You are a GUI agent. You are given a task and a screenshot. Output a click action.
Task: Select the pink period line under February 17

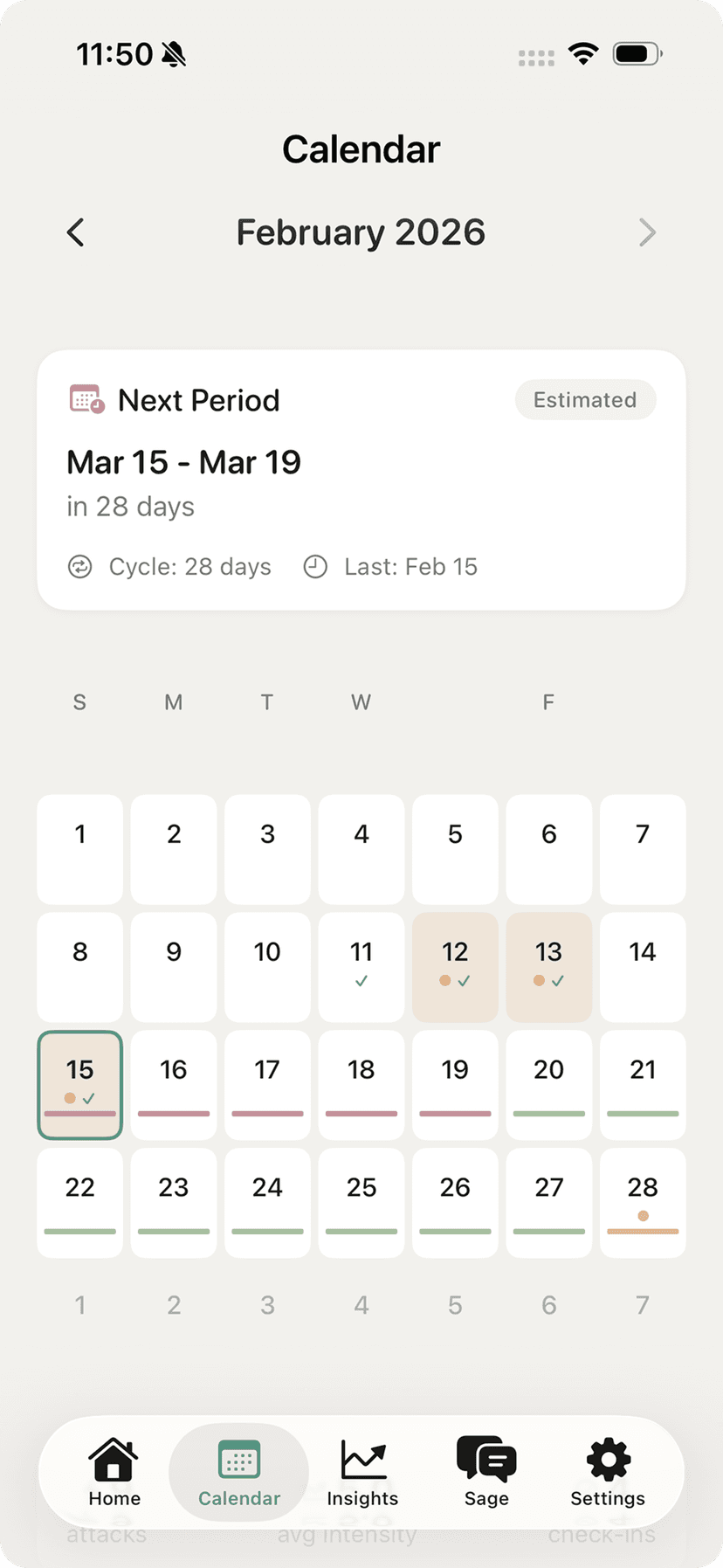pyautogui.click(x=267, y=1113)
